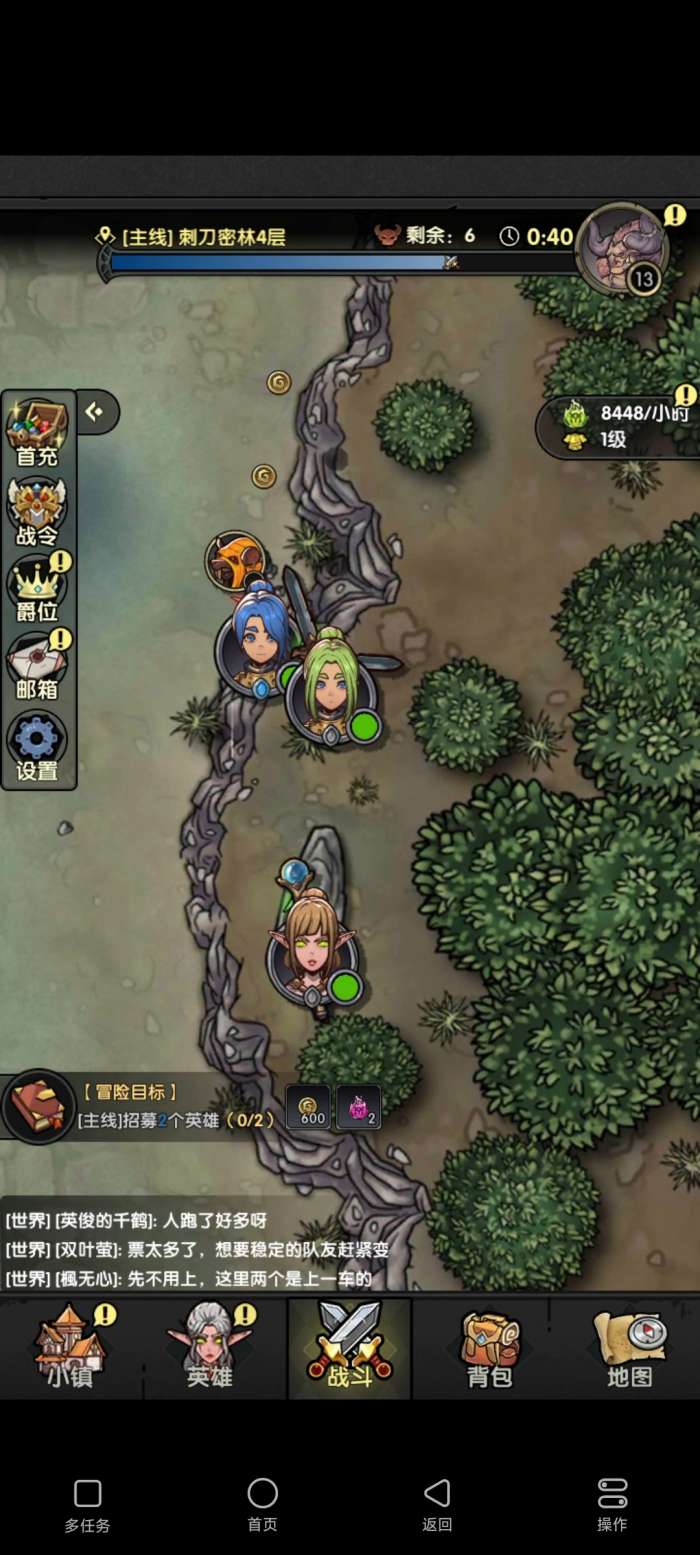
Task: Open 设置 settings gear
Action: pos(37,746)
